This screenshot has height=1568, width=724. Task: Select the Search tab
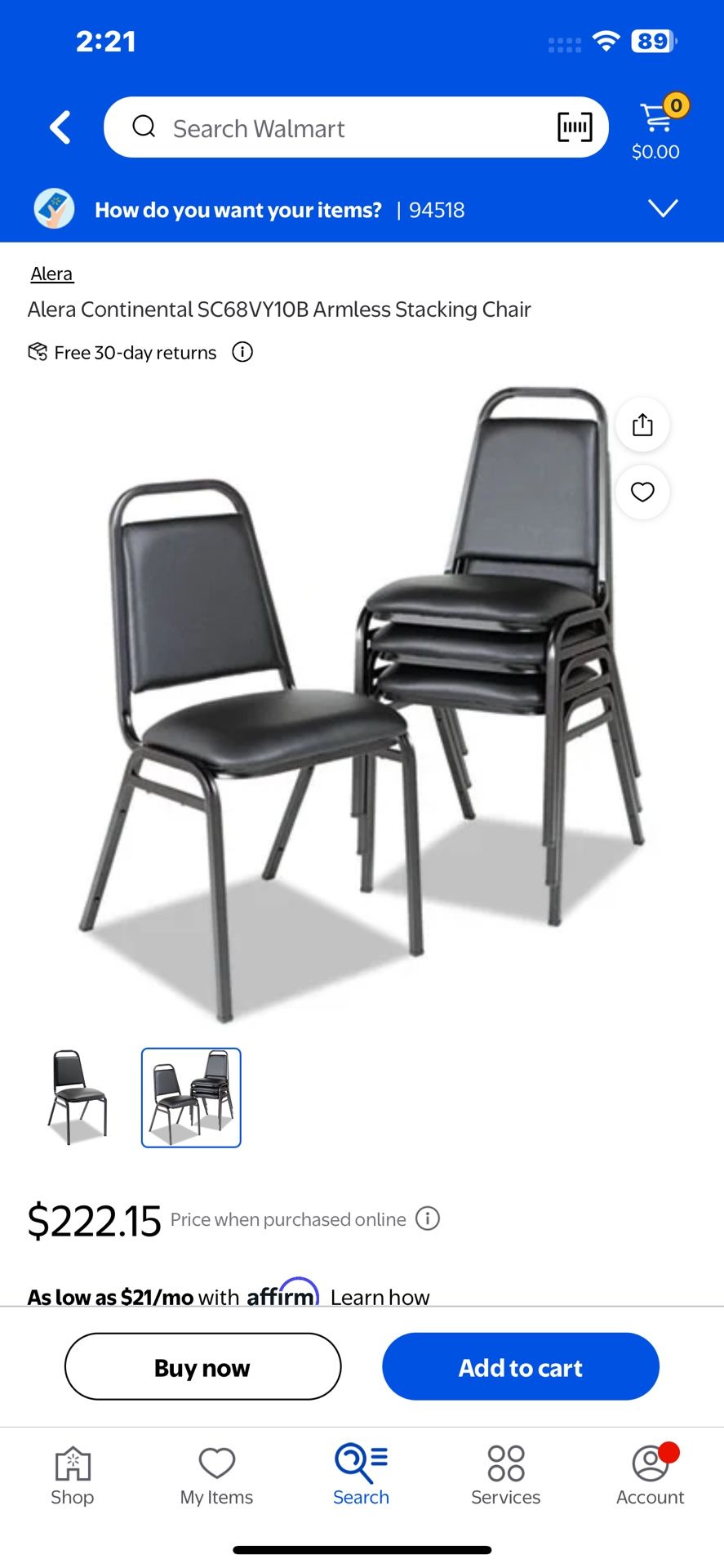coord(361,1475)
